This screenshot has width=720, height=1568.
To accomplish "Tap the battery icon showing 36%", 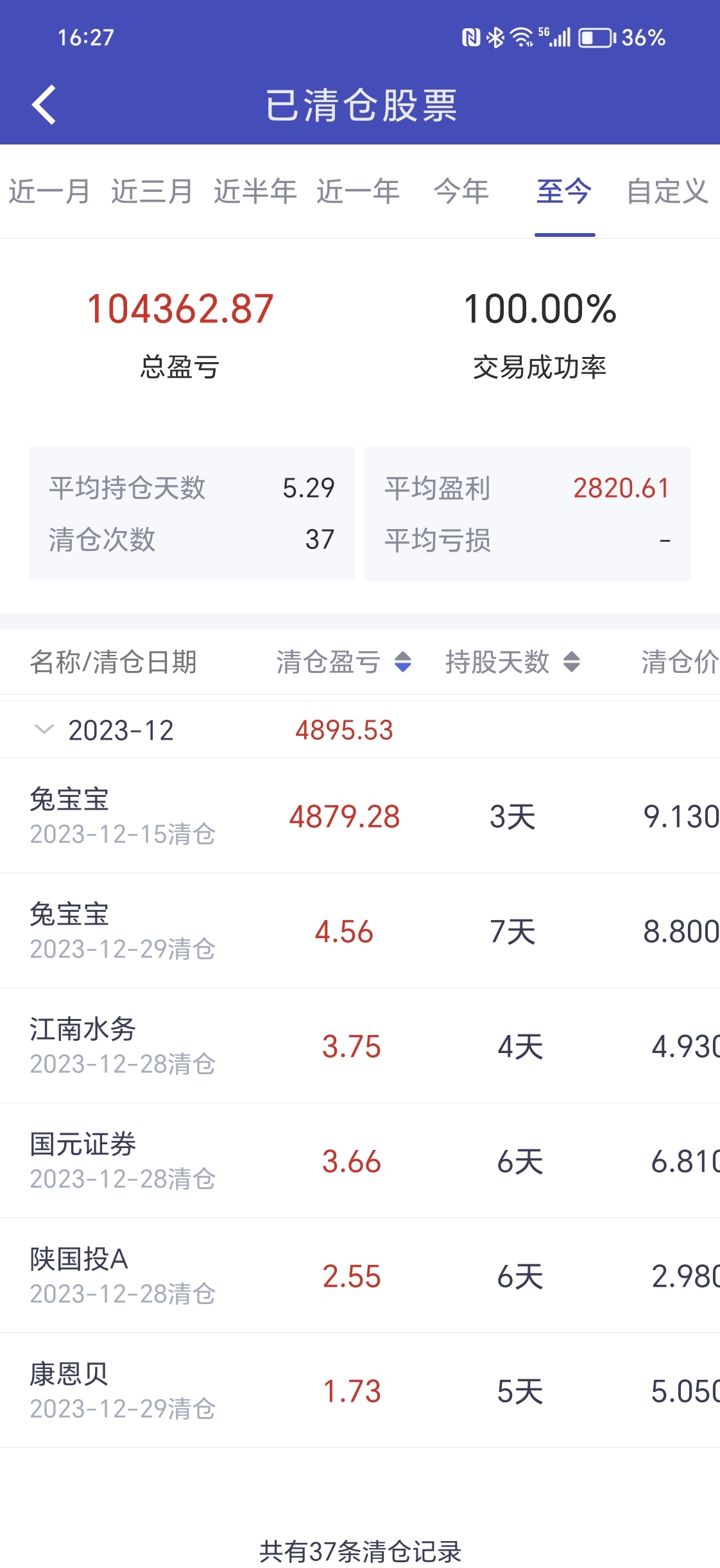I will [x=594, y=39].
